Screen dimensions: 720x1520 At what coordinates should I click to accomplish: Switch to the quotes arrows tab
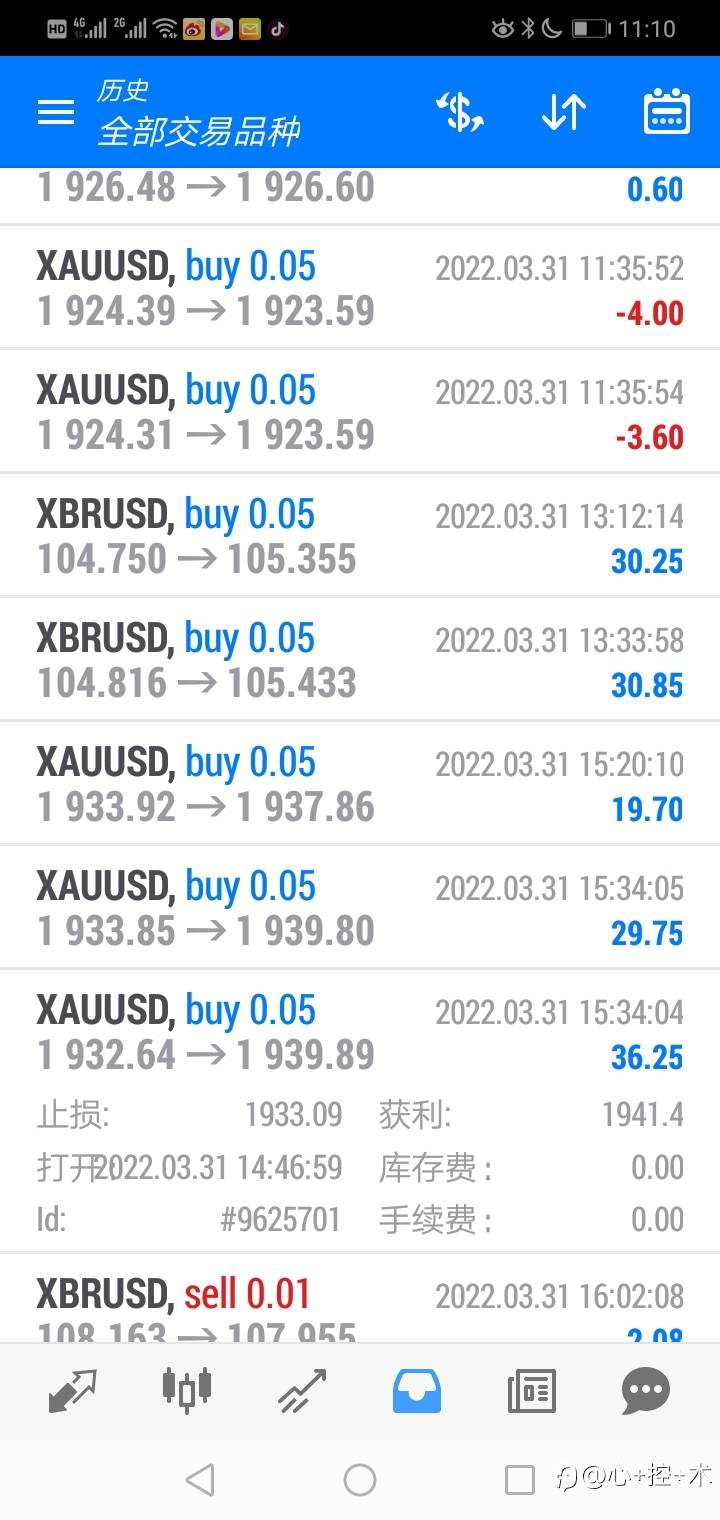73,1390
